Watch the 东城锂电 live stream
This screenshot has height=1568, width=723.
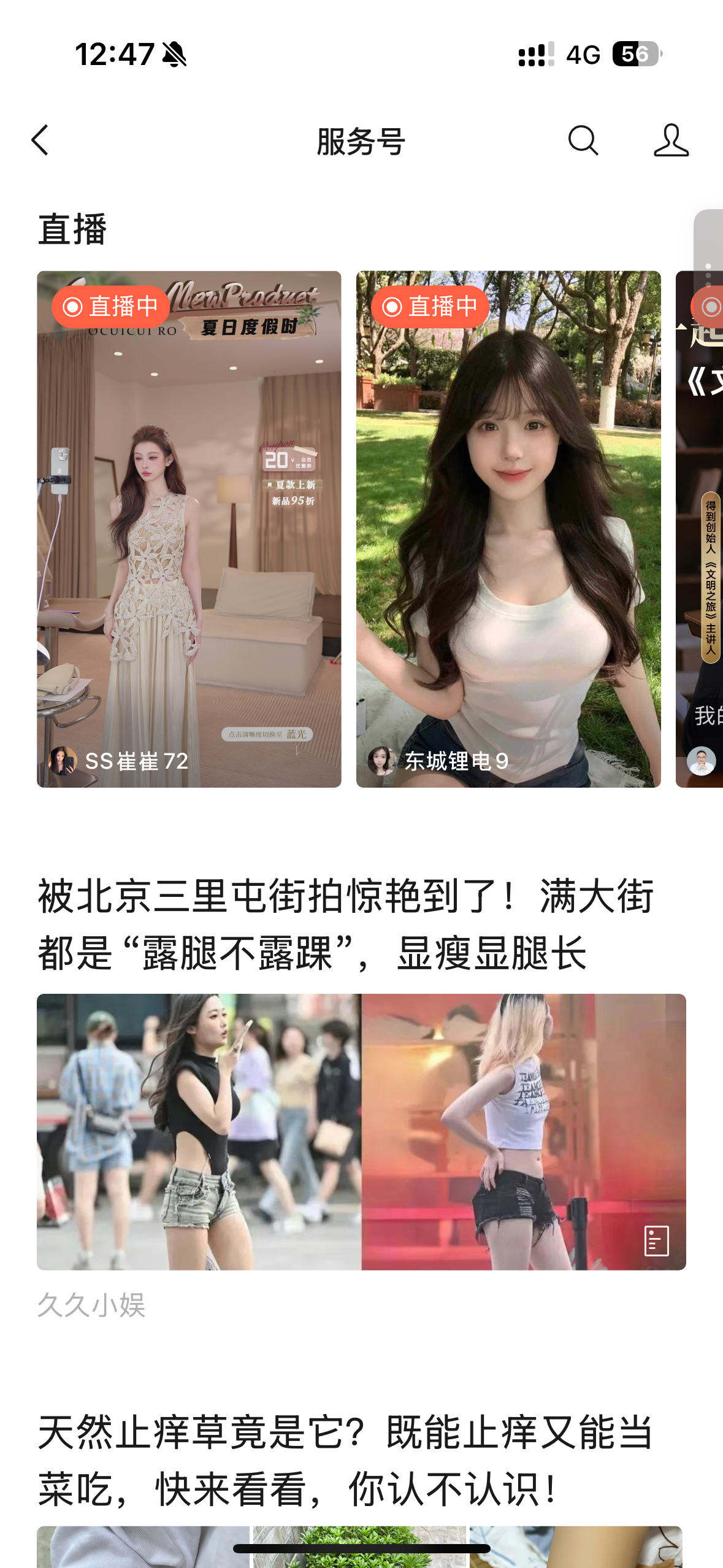click(508, 529)
